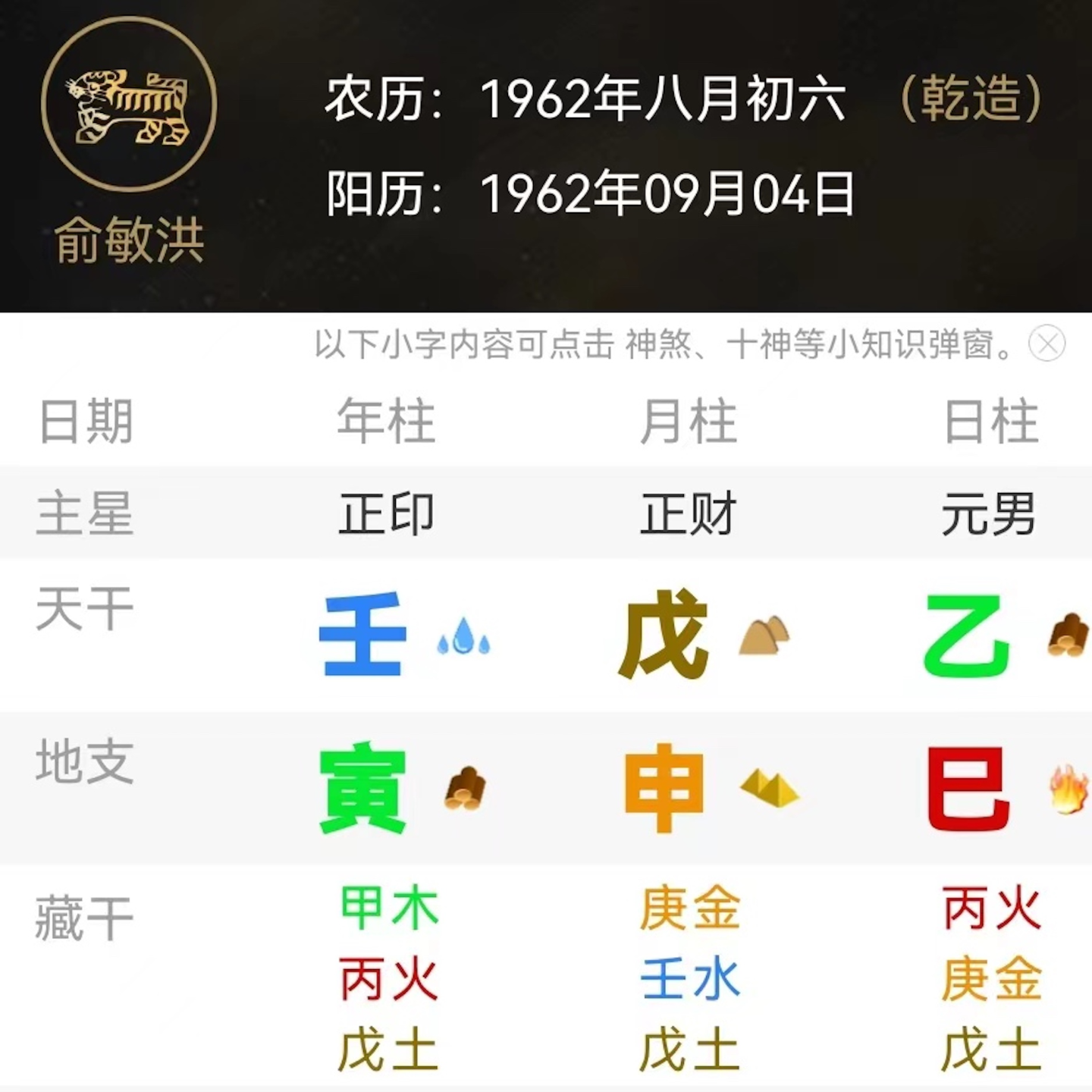Tap 壬水 in the 月柱 hidden stems
Image resolution: width=1092 pixels, height=1092 pixels.
(689, 978)
